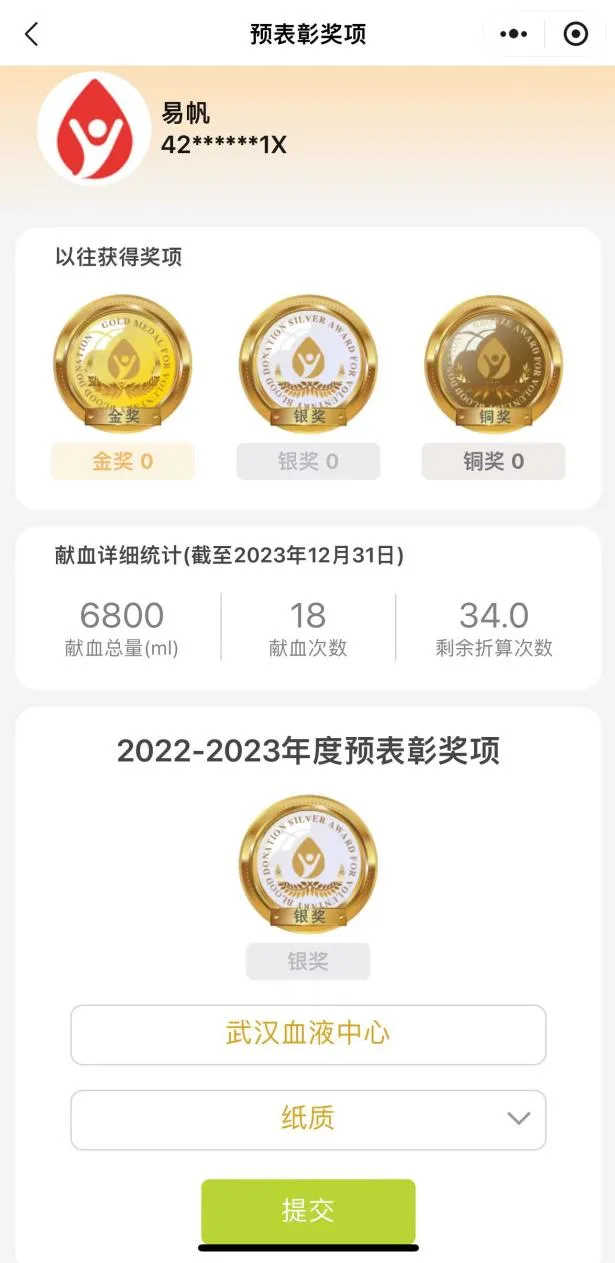Close the mini program with the circle icon
This screenshot has height=1263, width=615.
[x=576, y=34]
